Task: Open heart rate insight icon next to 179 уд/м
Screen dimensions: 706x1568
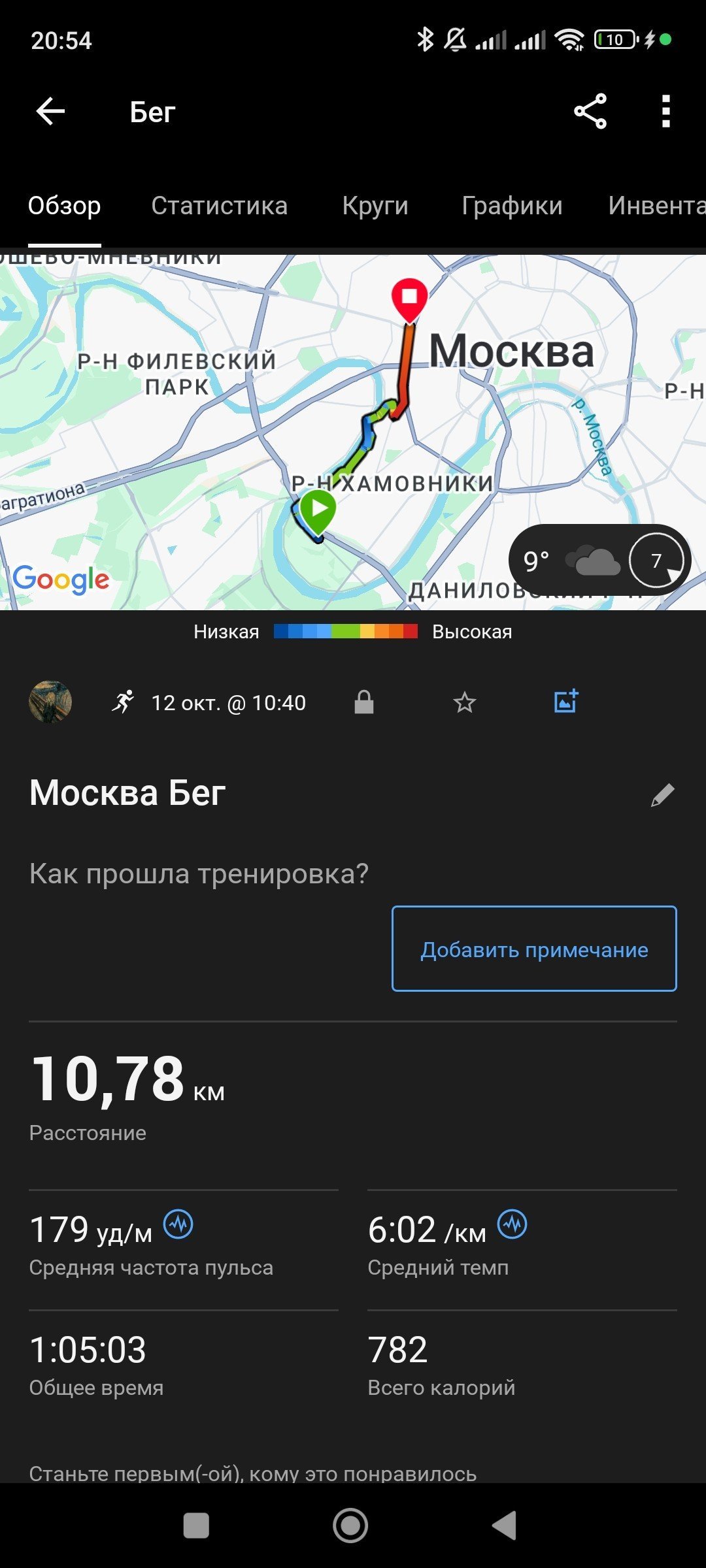Action: [x=178, y=1224]
